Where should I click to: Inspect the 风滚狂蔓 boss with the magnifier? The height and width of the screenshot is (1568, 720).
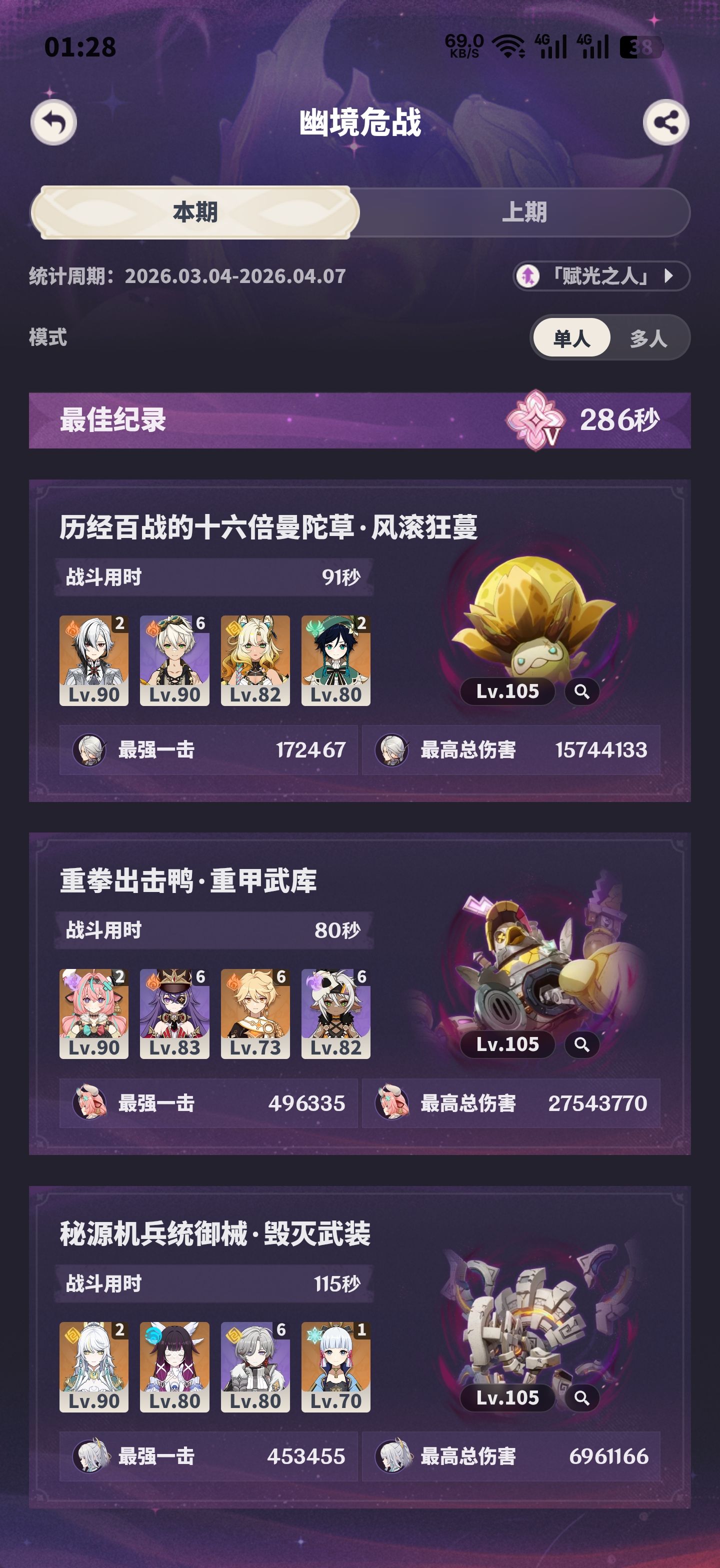(x=582, y=691)
